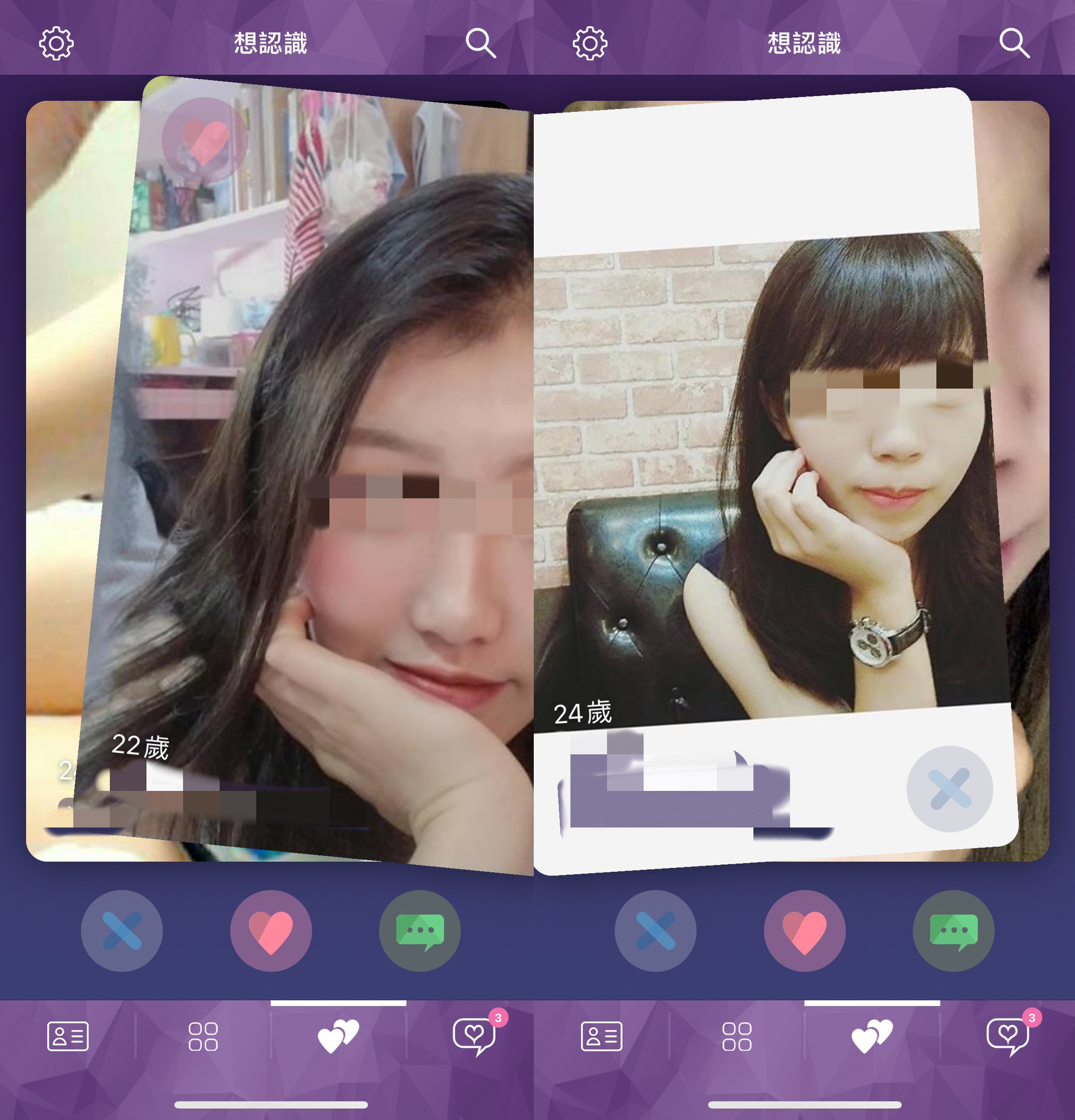1075x1120 pixels.
Task: Switch to profile card tab under 22歲 screen
Action: pos(68,1037)
